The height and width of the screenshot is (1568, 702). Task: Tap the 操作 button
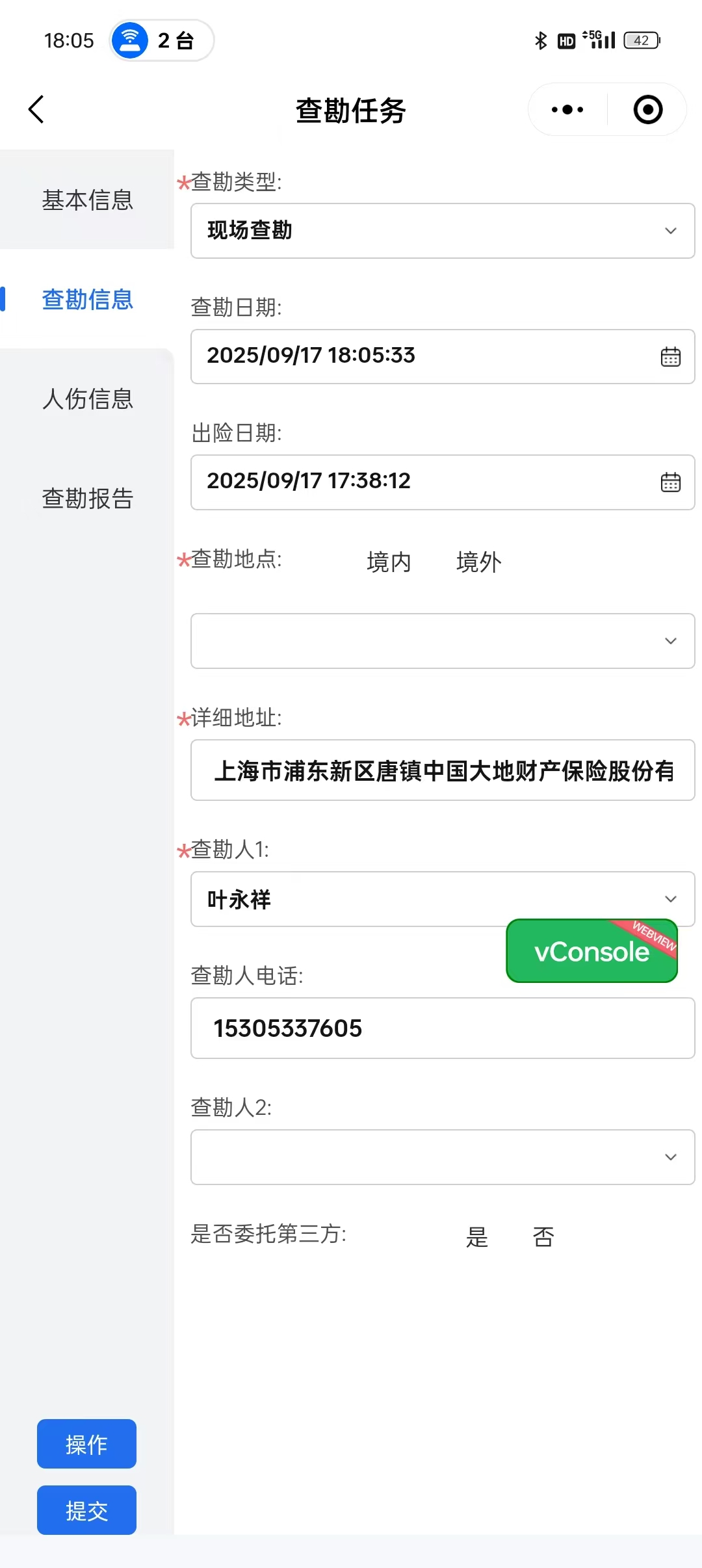coord(86,1444)
